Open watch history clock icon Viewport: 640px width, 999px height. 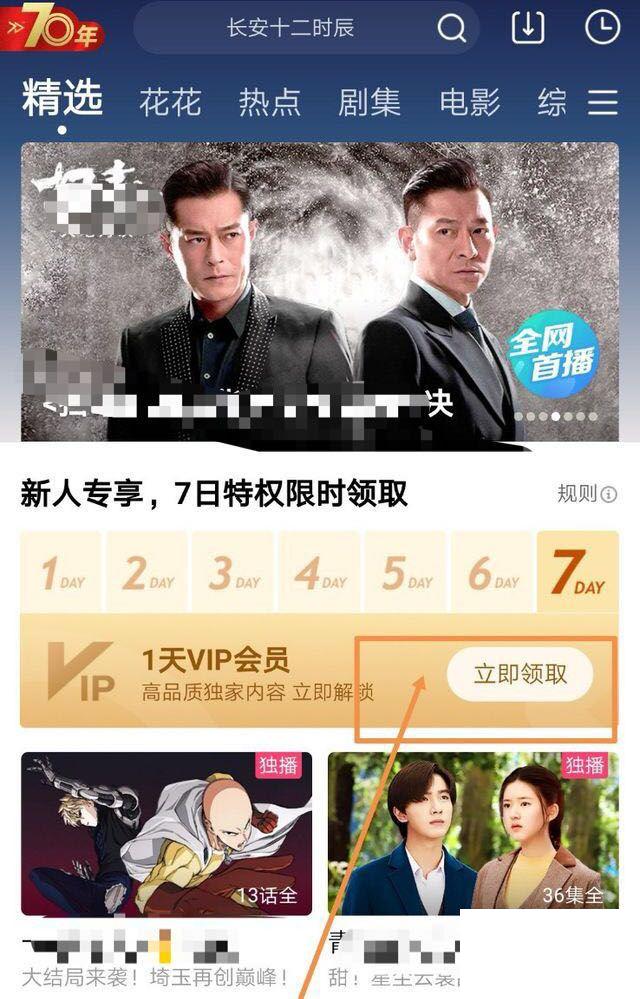point(602,27)
